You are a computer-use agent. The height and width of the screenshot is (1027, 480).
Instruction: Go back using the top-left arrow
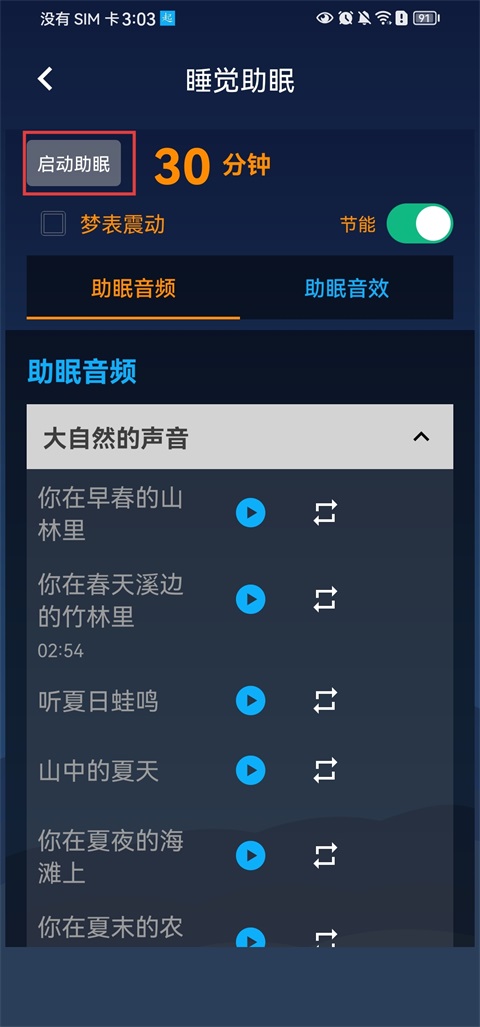point(45,79)
